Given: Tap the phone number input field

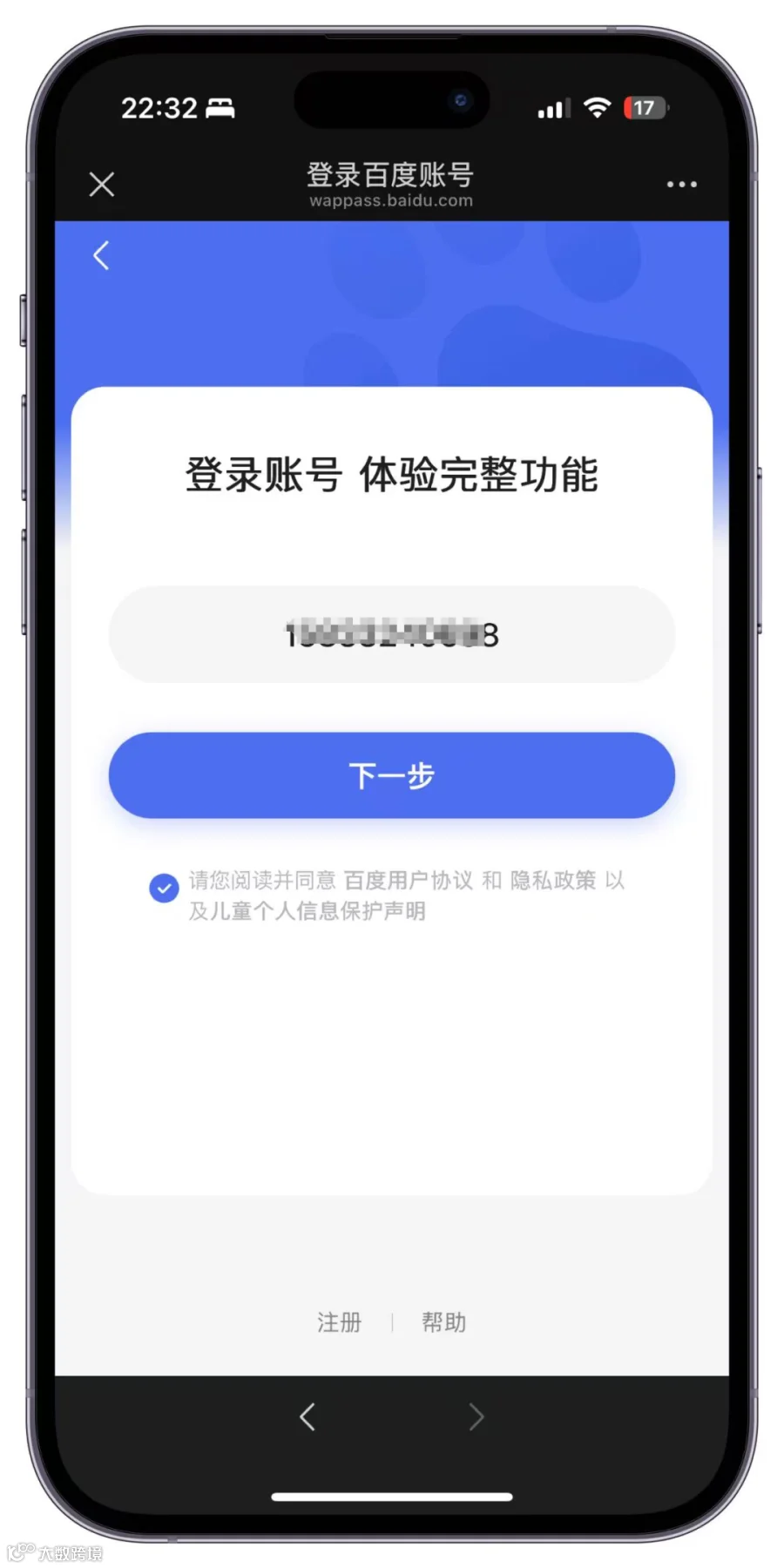Looking at the screenshot, I should (x=392, y=635).
